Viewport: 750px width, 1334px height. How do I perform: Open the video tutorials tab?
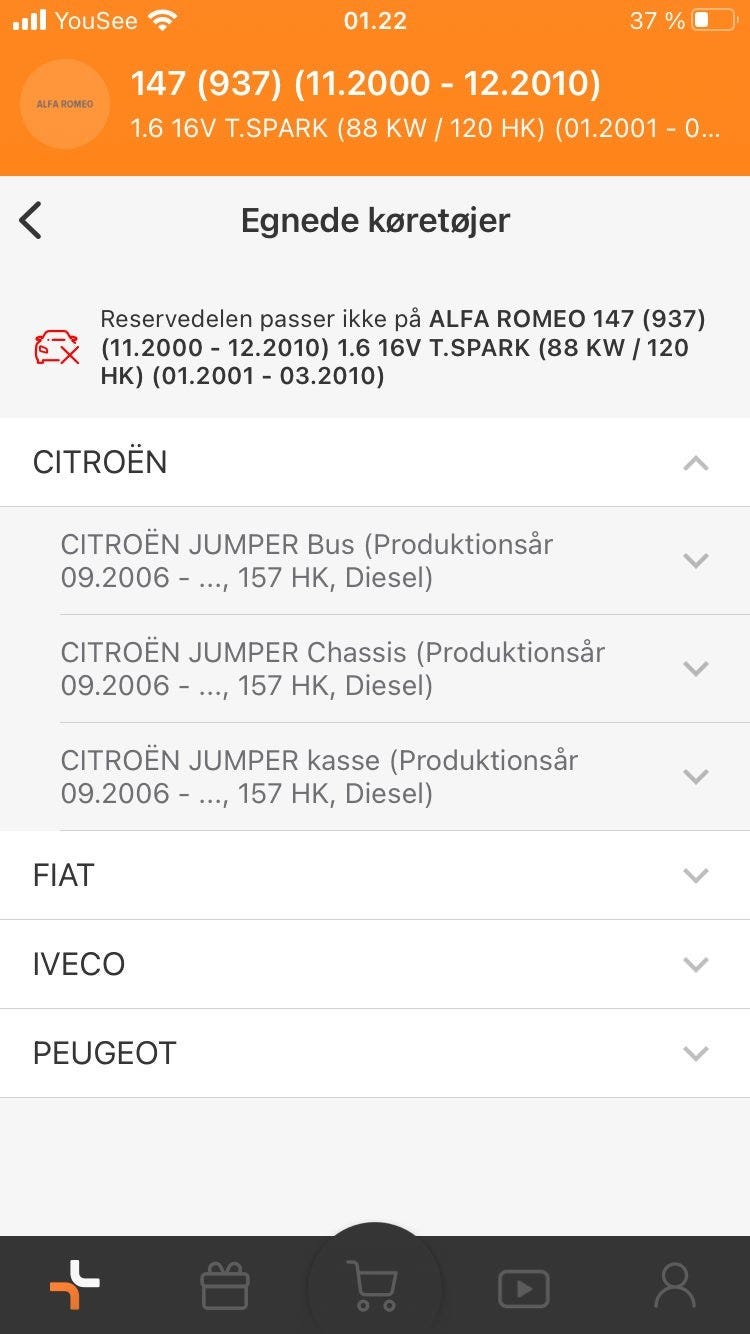[x=524, y=1287]
